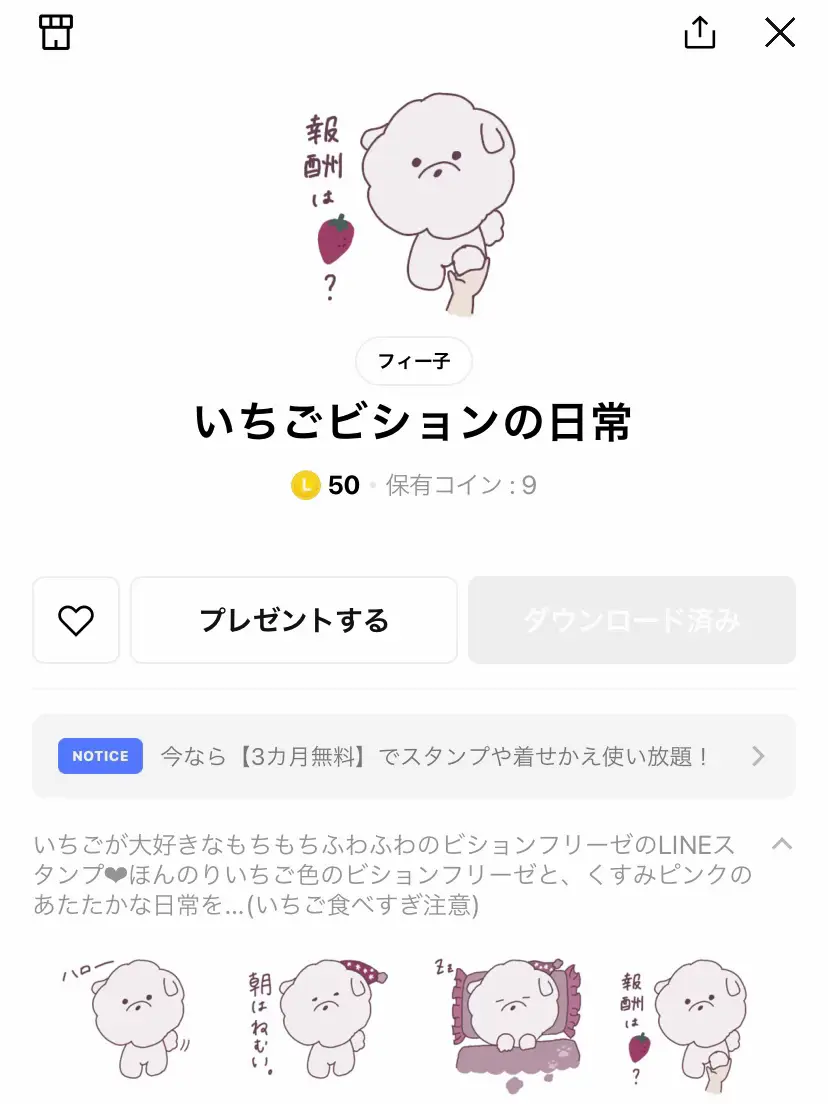Viewport: 828px width, 1104px height.
Task: Open creator page for フィー子
Action: coord(414,361)
